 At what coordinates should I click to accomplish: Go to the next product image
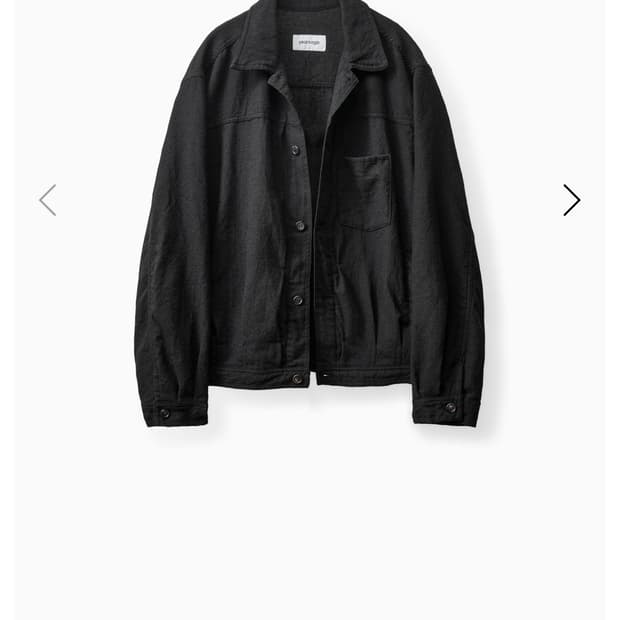[x=571, y=200]
